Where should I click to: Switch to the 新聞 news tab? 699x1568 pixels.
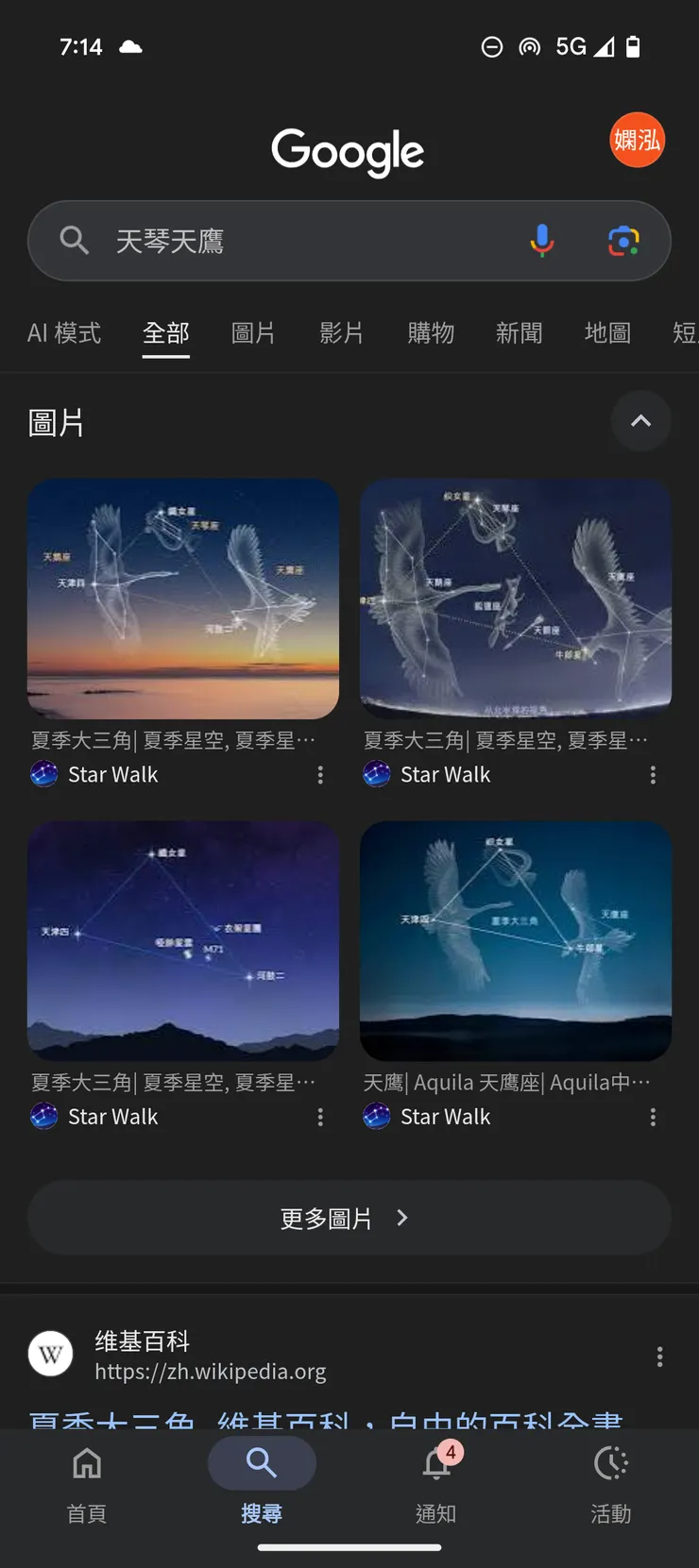pos(519,332)
